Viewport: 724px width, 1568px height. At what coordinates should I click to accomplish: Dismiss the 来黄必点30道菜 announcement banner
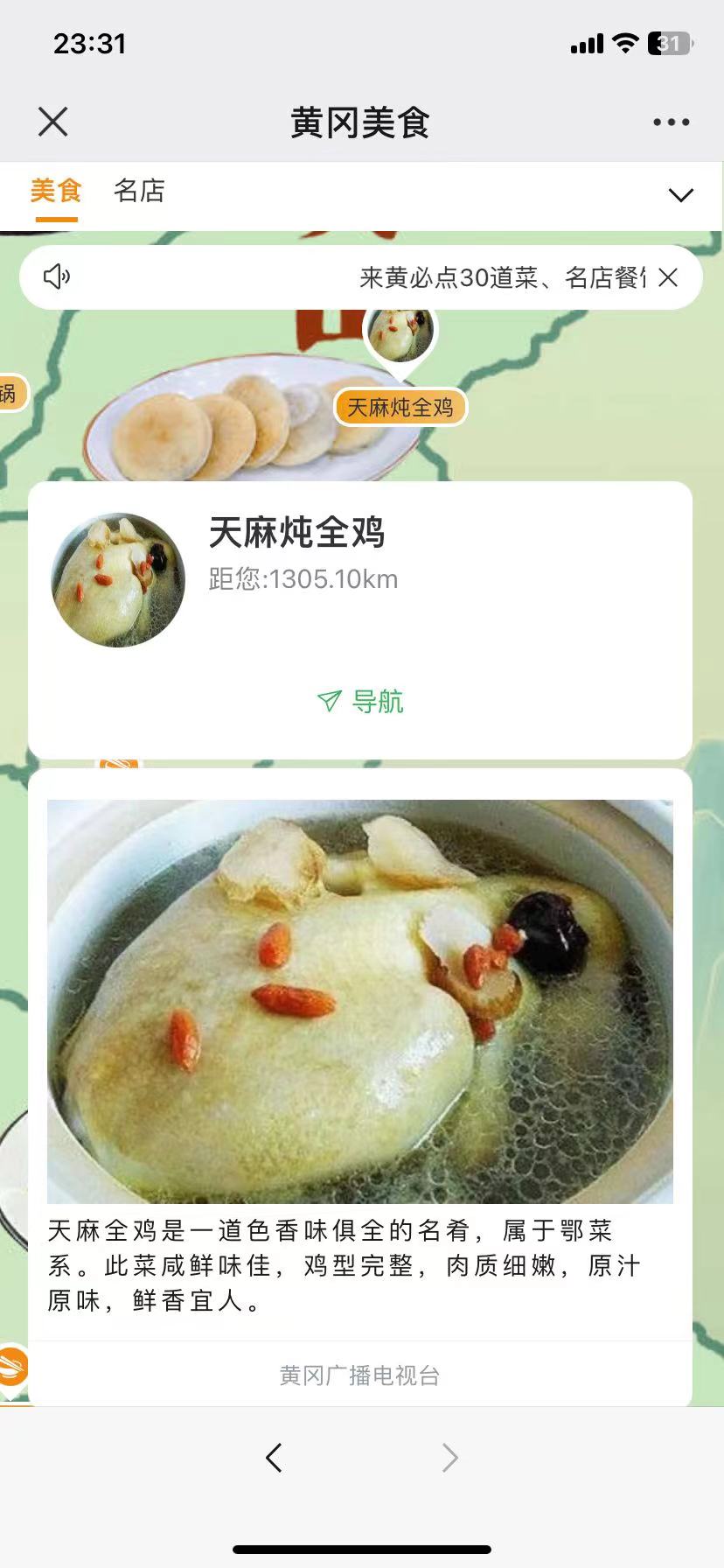click(x=669, y=277)
